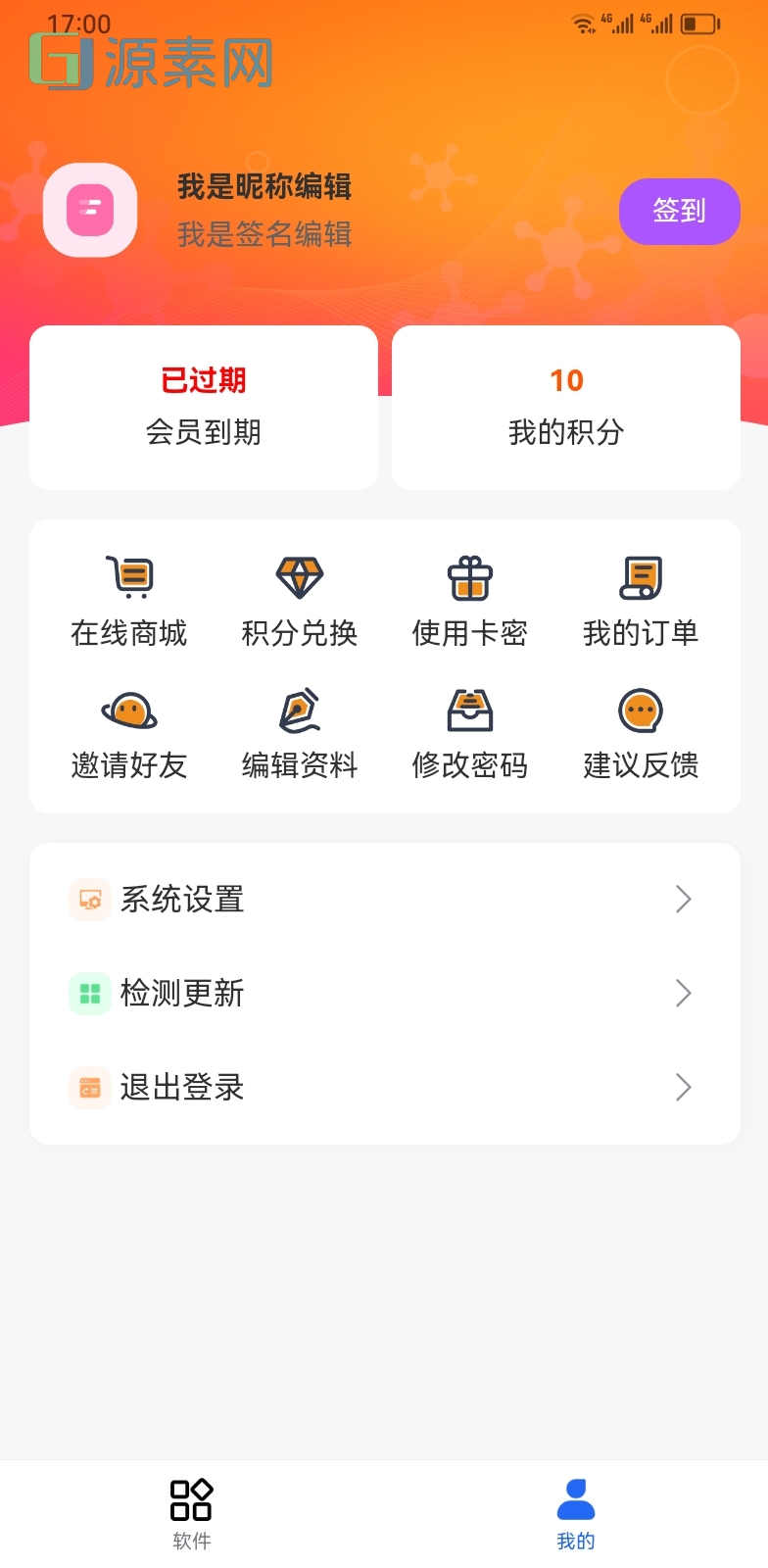Screen dimensions: 768x1568
Task: Select the 积分兑换 diamond icon
Action: (x=299, y=578)
